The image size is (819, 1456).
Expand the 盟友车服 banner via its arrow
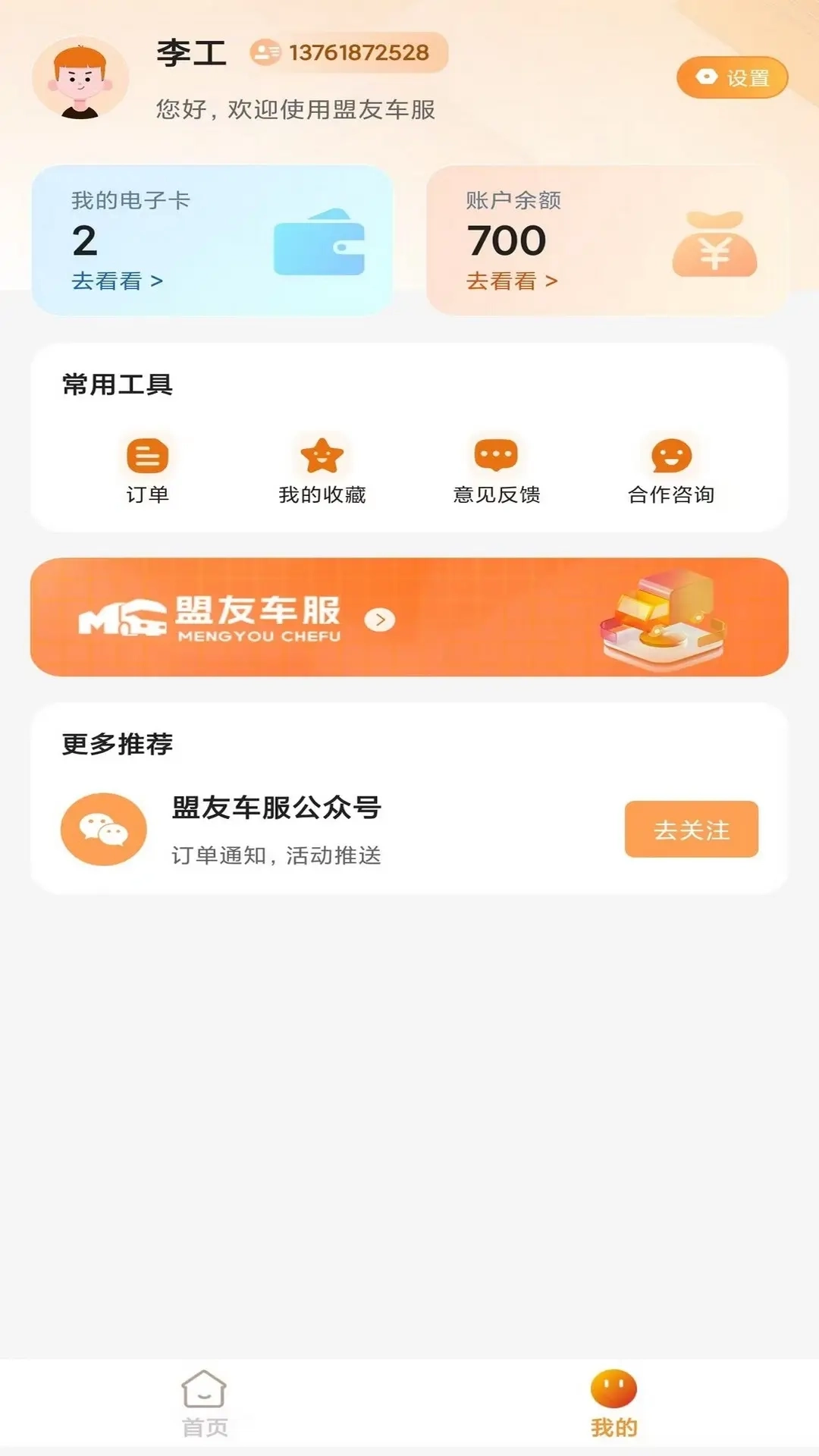coord(378,619)
